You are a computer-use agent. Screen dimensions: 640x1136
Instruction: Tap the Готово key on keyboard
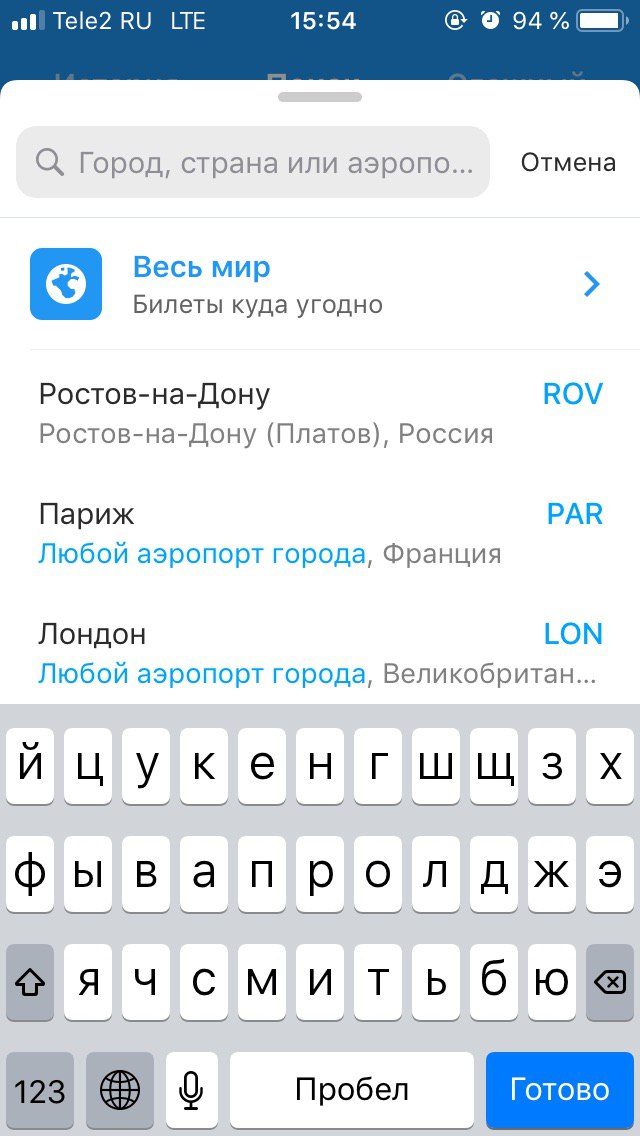560,1090
